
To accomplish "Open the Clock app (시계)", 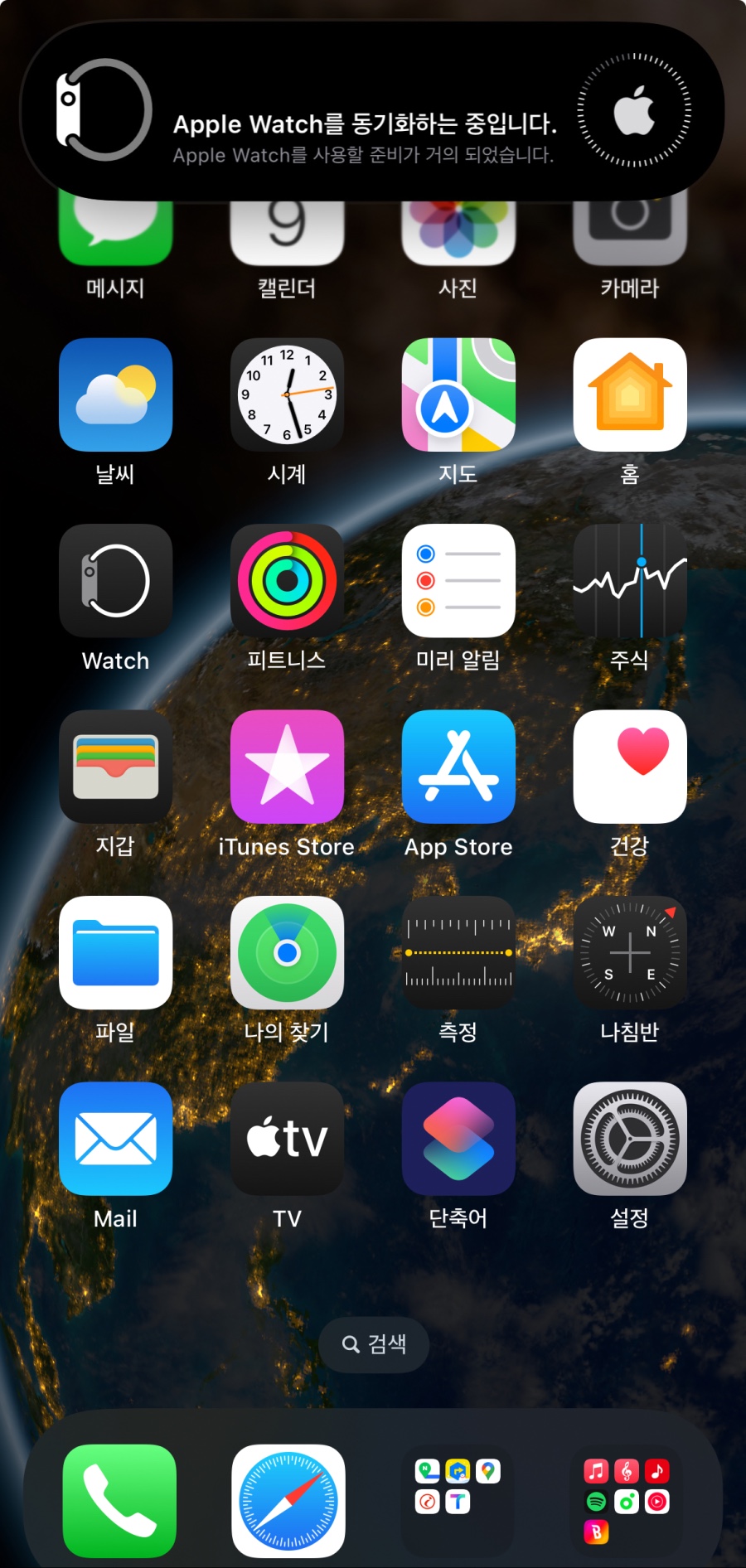I will [287, 394].
